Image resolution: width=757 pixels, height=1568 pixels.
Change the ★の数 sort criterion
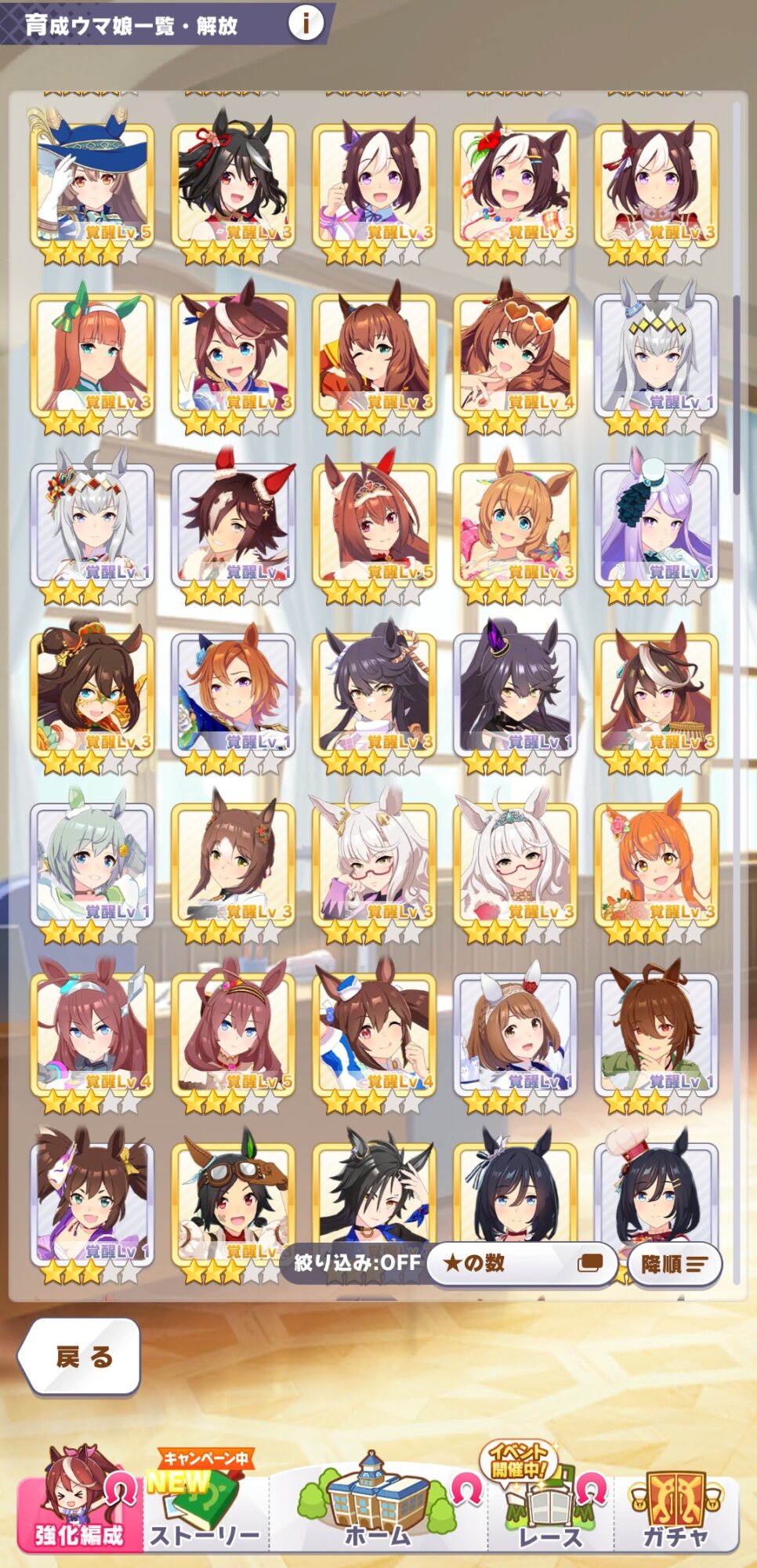pyautogui.click(x=522, y=1263)
